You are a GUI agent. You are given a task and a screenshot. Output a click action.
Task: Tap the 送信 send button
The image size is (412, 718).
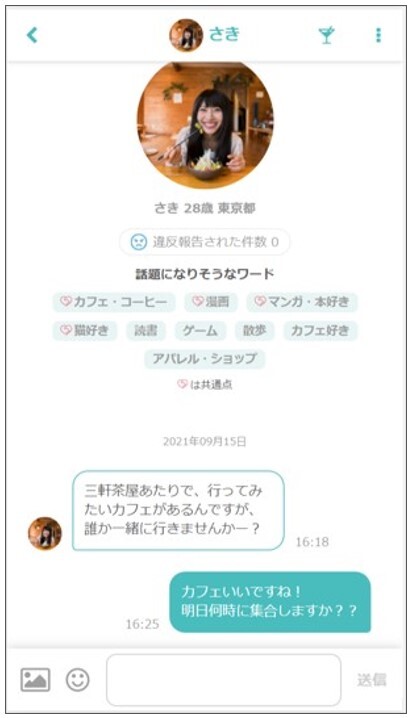click(x=372, y=680)
